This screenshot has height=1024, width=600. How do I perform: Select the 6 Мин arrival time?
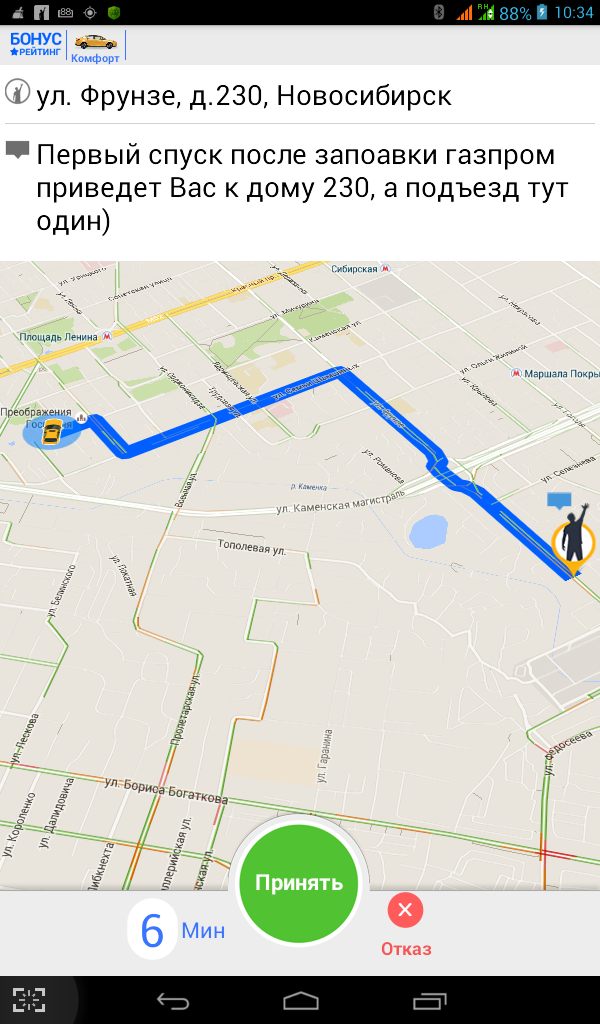pos(176,930)
